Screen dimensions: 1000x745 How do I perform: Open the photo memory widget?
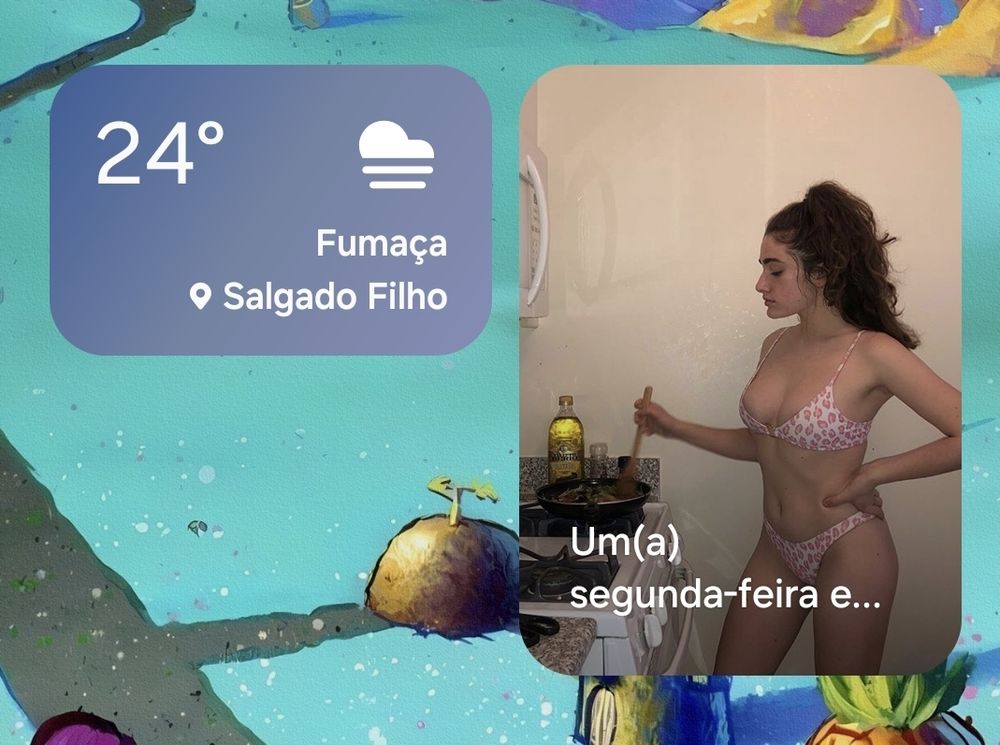(740, 370)
